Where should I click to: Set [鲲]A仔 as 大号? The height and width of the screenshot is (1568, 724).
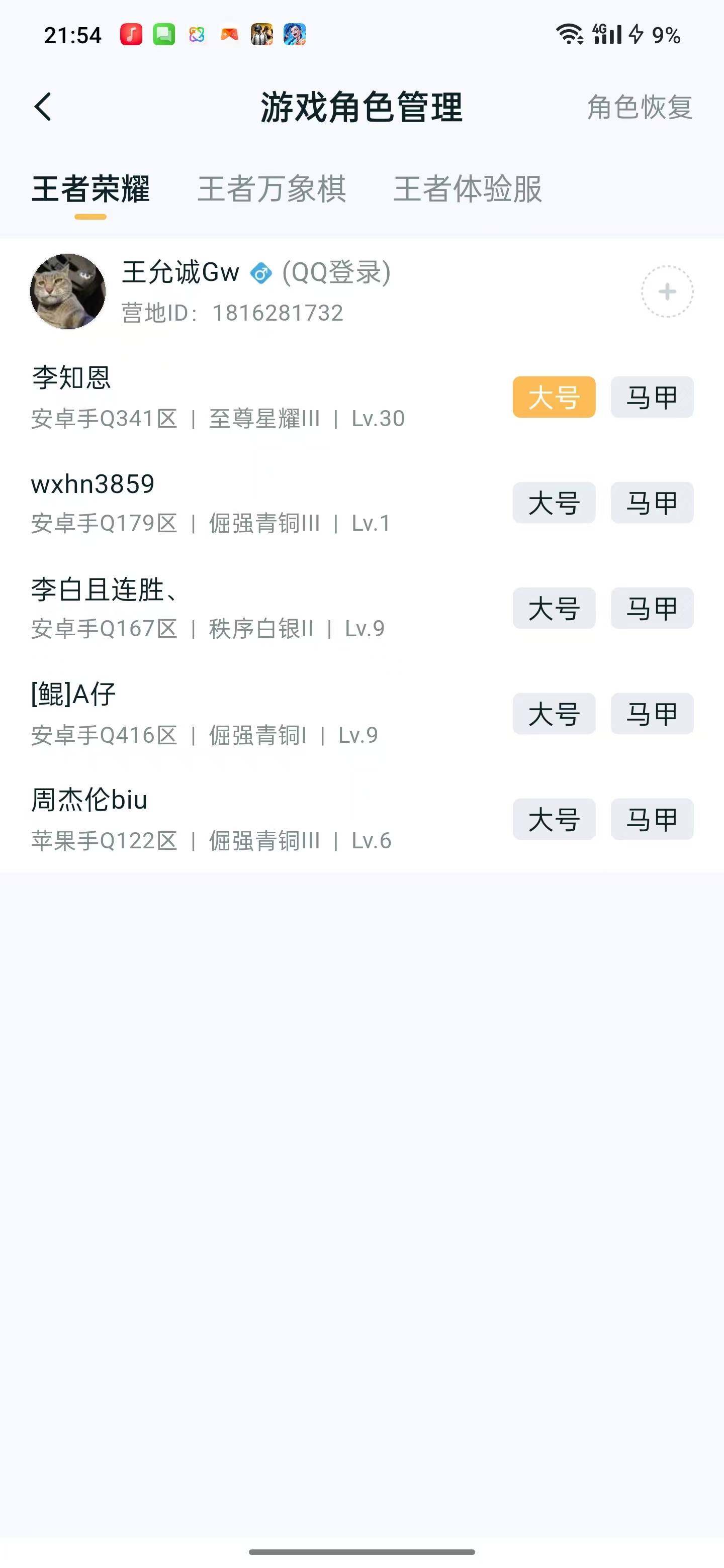click(554, 714)
